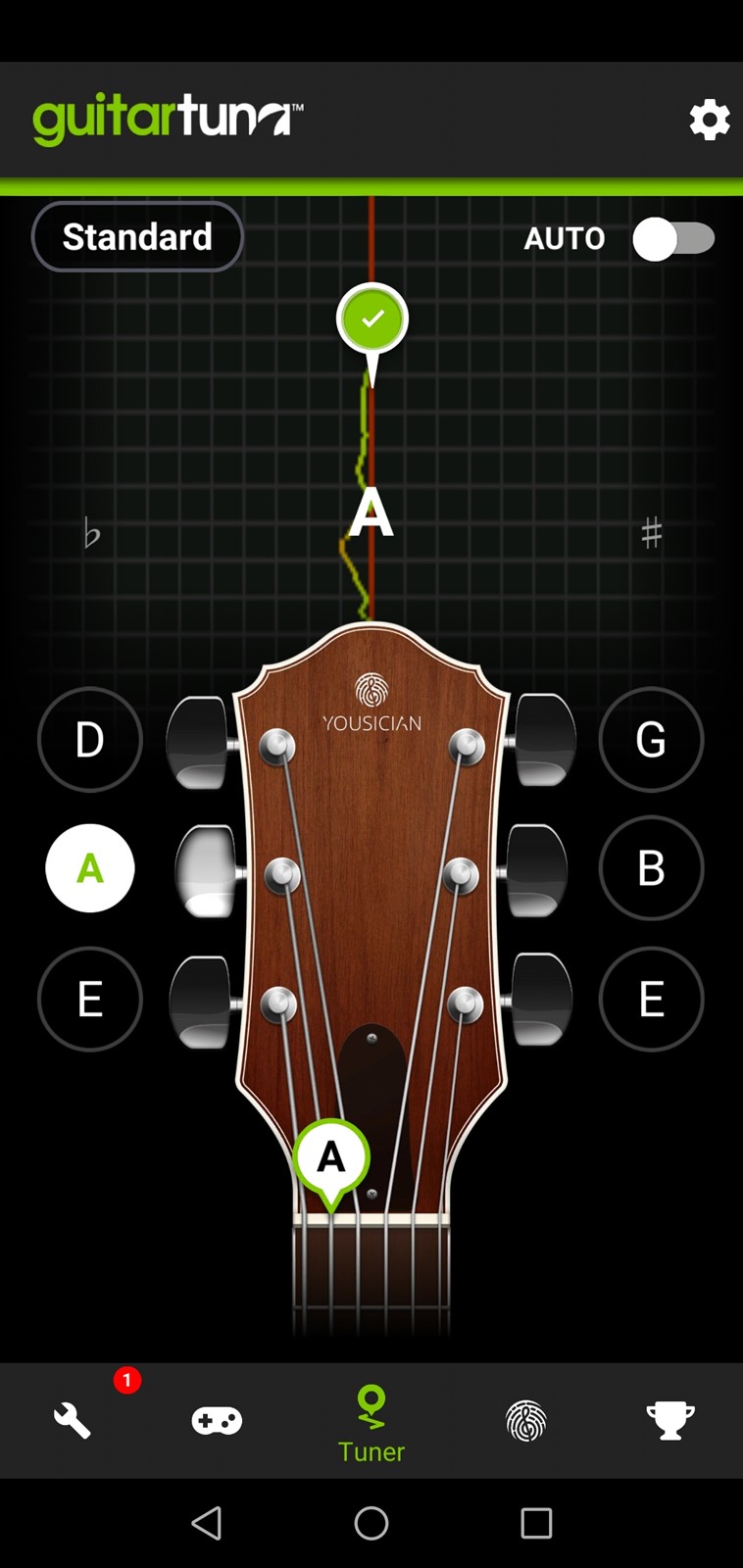Change the Standard tuning selection
The width and height of the screenshot is (743, 1568).
(137, 236)
